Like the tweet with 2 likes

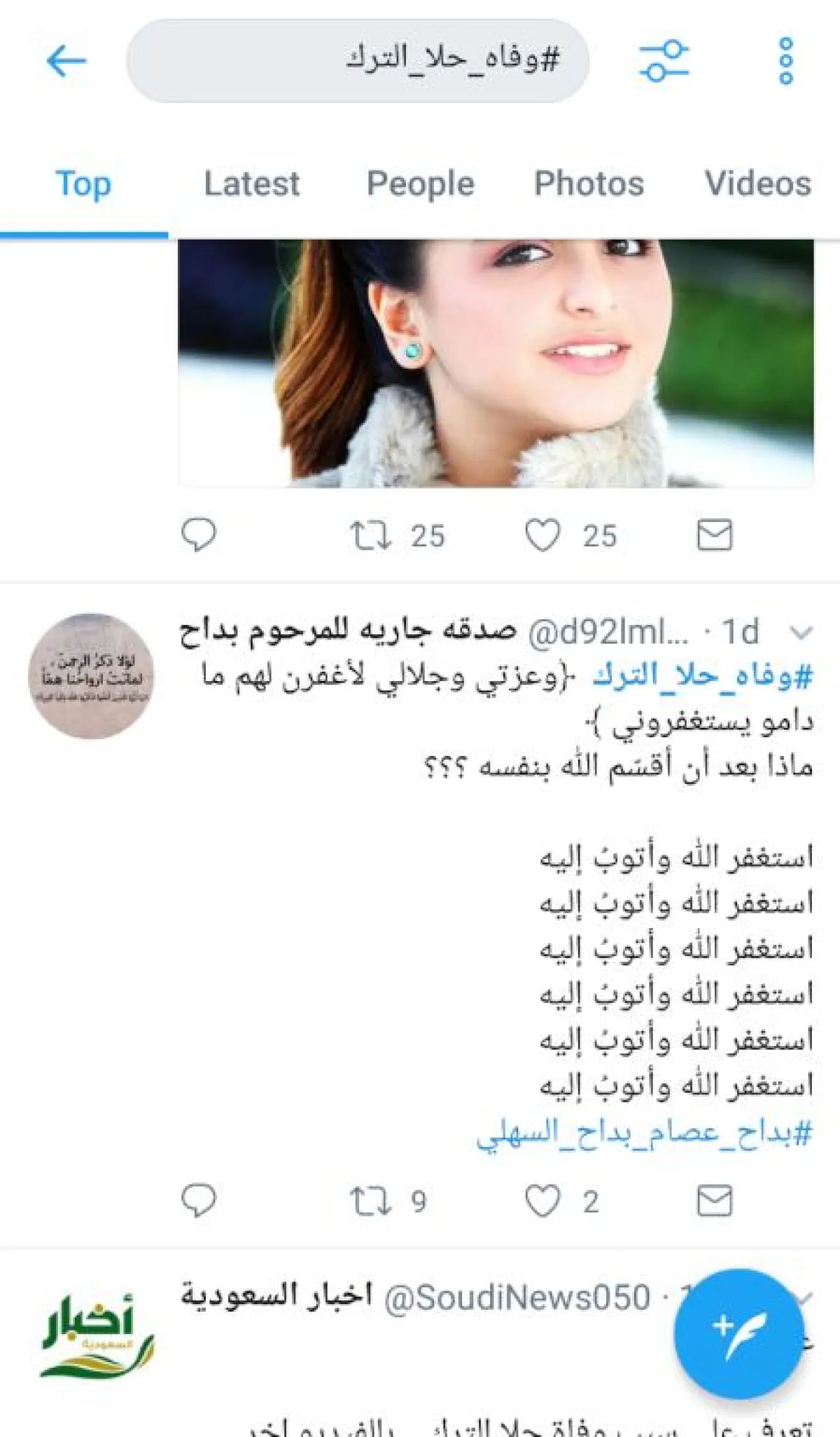tap(543, 1201)
